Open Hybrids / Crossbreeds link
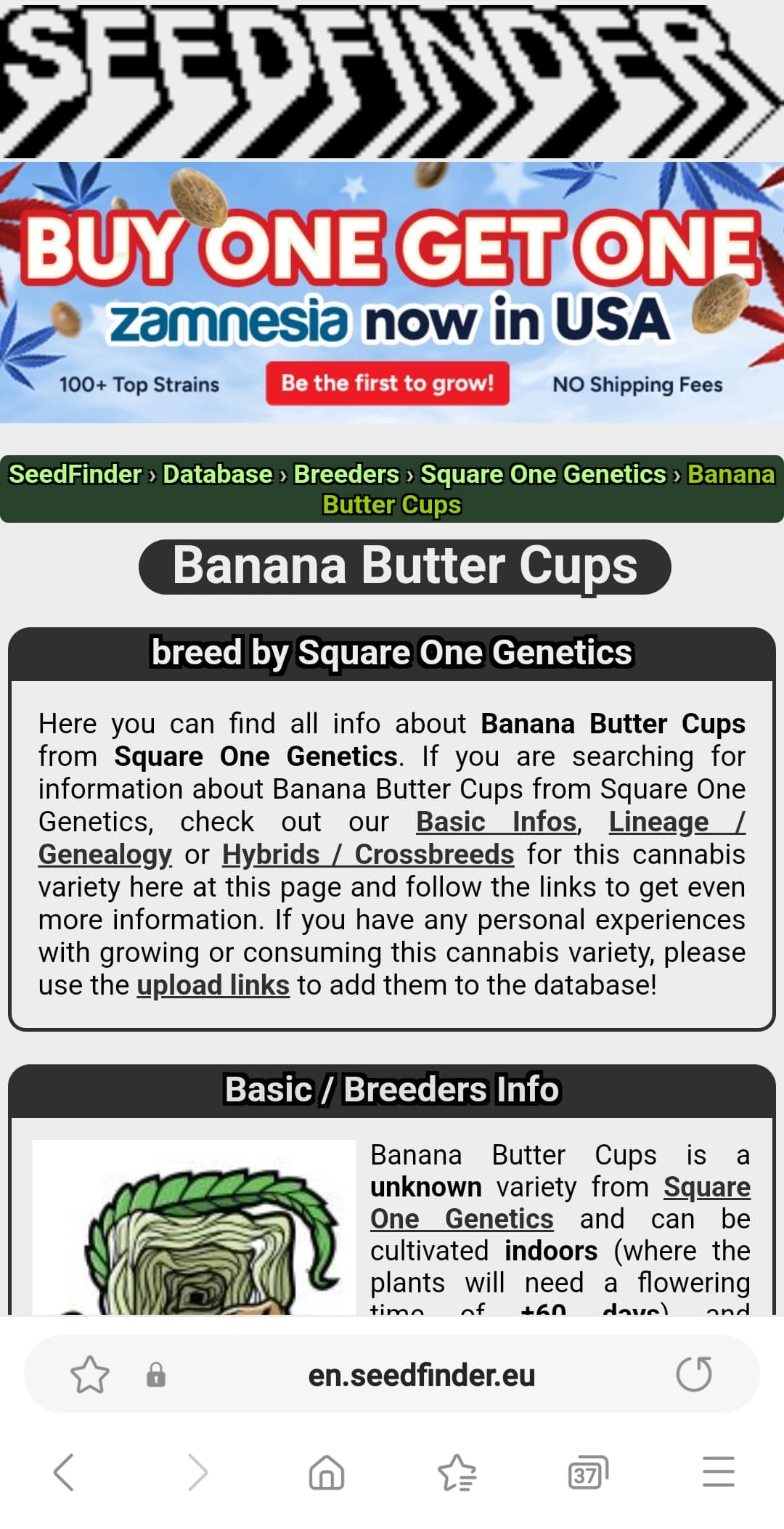 pyautogui.click(x=368, y=855)
